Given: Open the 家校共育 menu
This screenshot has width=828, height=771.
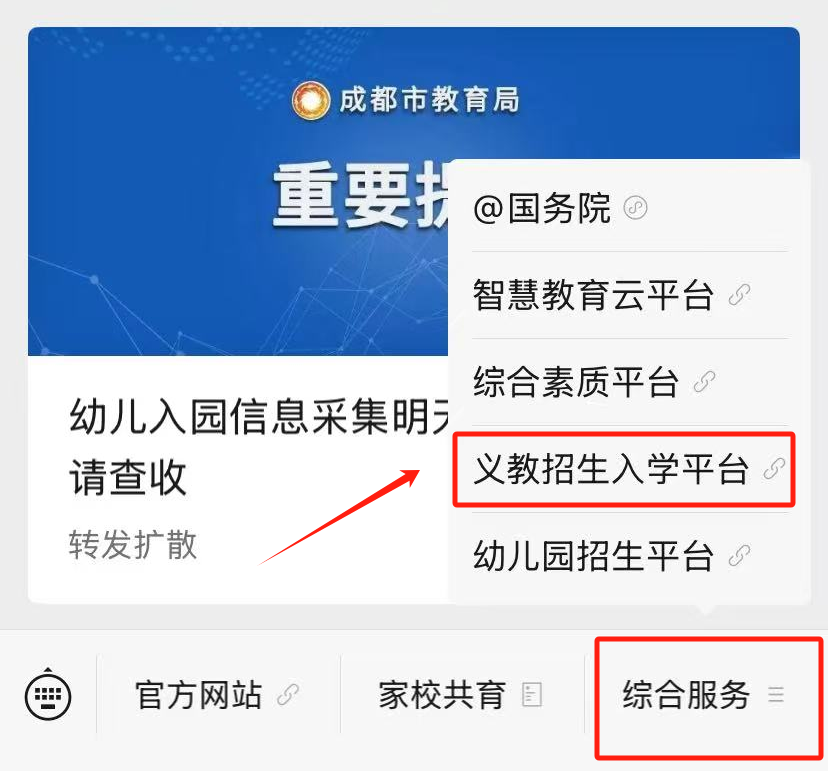Looking at the screenshot, I should point(460,695).
